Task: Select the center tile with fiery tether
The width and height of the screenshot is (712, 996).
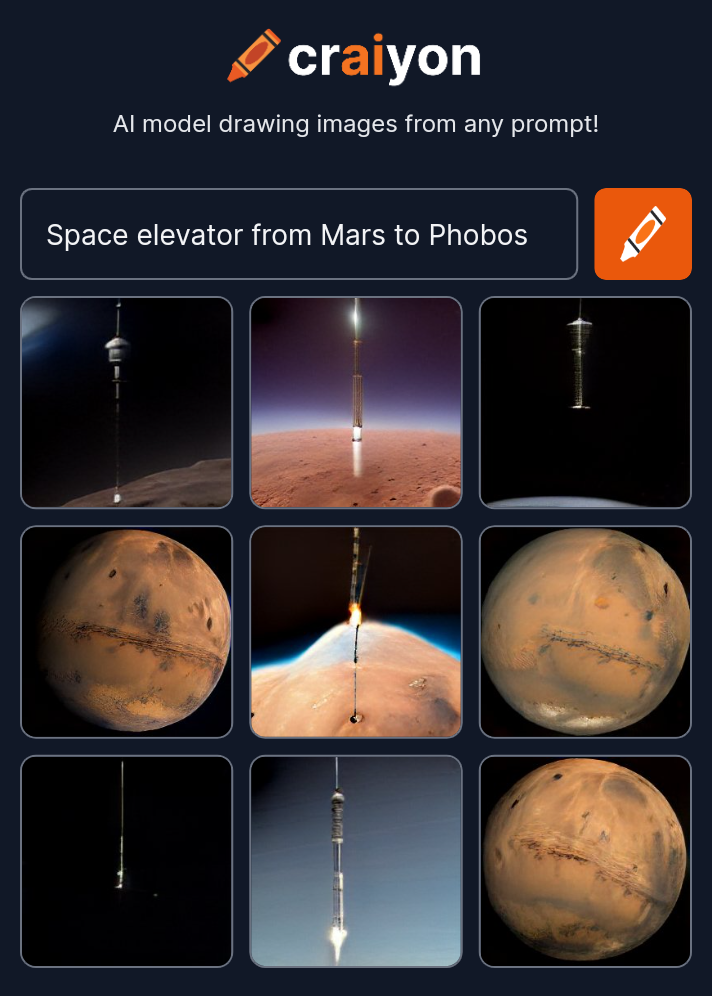Action: point(356,632)
